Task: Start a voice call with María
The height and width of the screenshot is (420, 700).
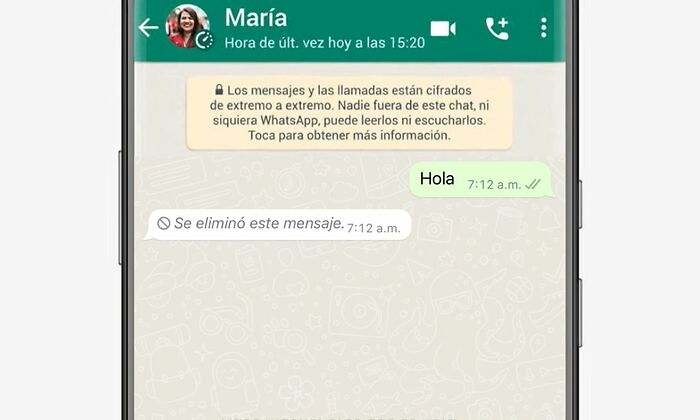Action: pyautogui.click(x=497, y=29)
